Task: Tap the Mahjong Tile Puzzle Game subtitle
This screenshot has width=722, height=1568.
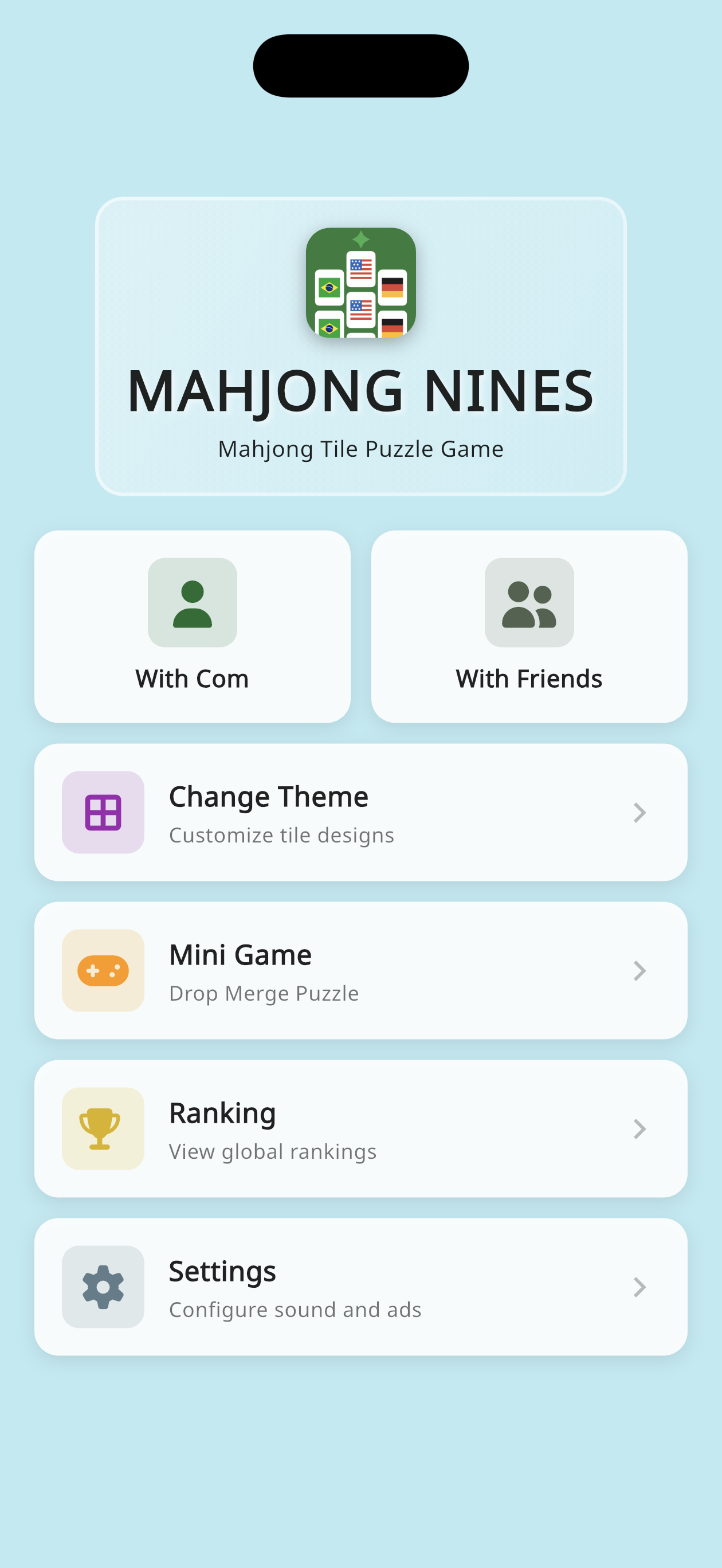Action: (361, 449)
